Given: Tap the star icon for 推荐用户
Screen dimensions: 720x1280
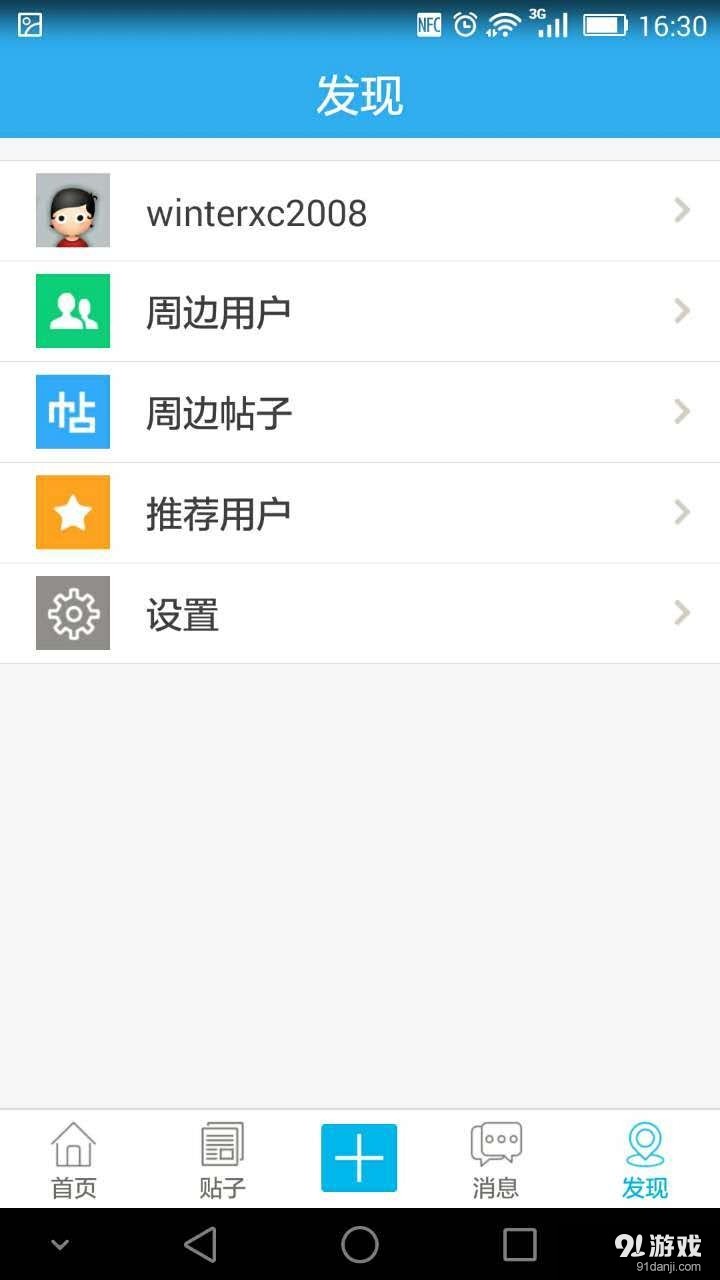Looking at the screenshot, I should tap(72, 512).
